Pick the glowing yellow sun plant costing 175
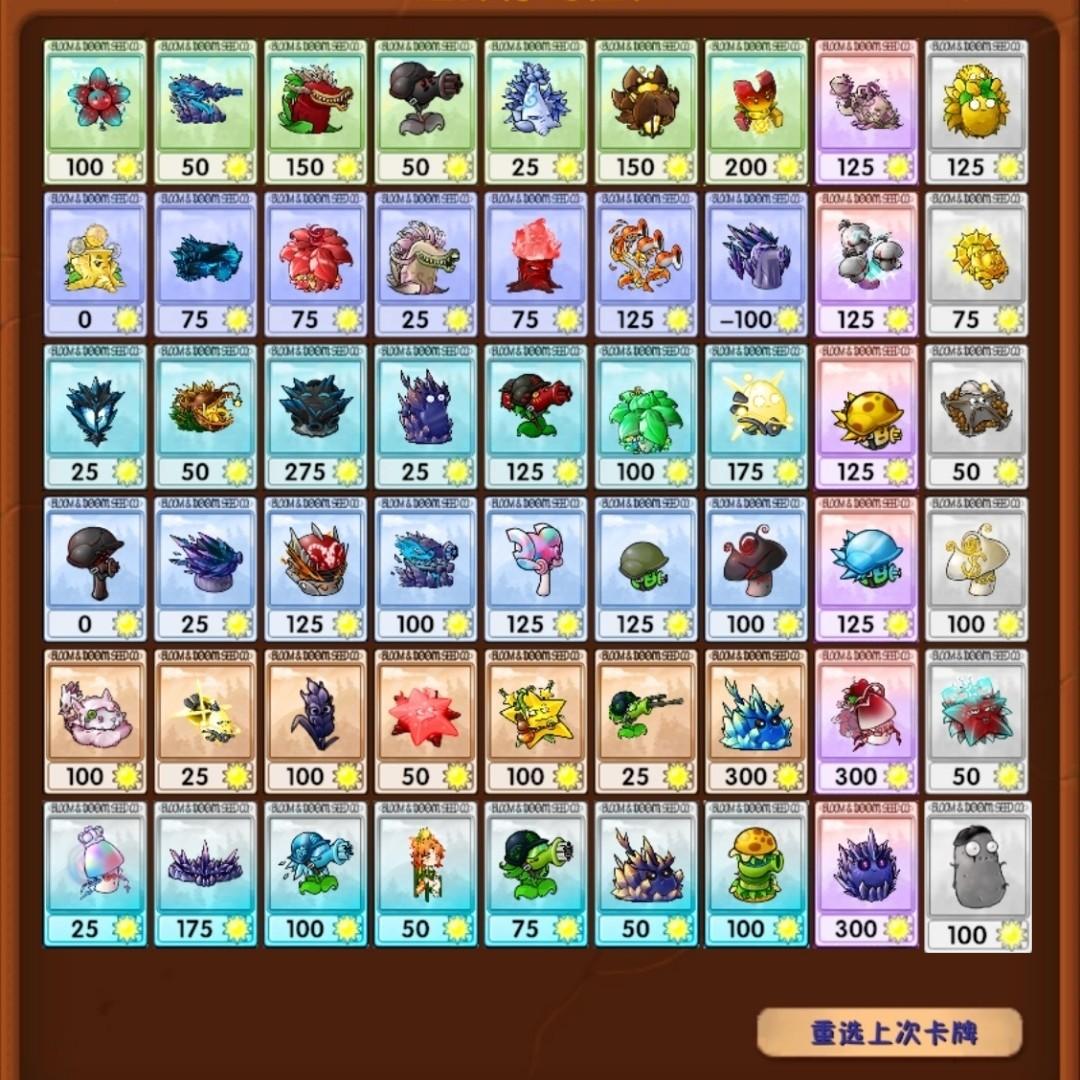The height and width of the screenshot is (1080, 1080). (756, 416)
